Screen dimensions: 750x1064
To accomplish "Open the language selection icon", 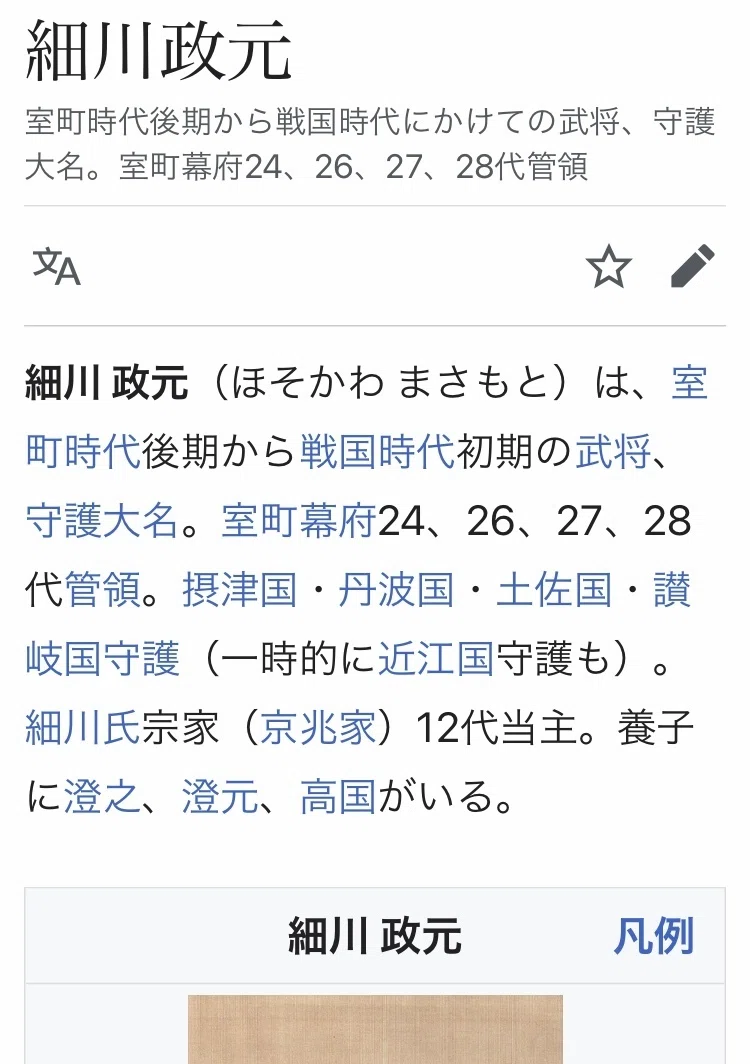I will click(x=57, y=267).
